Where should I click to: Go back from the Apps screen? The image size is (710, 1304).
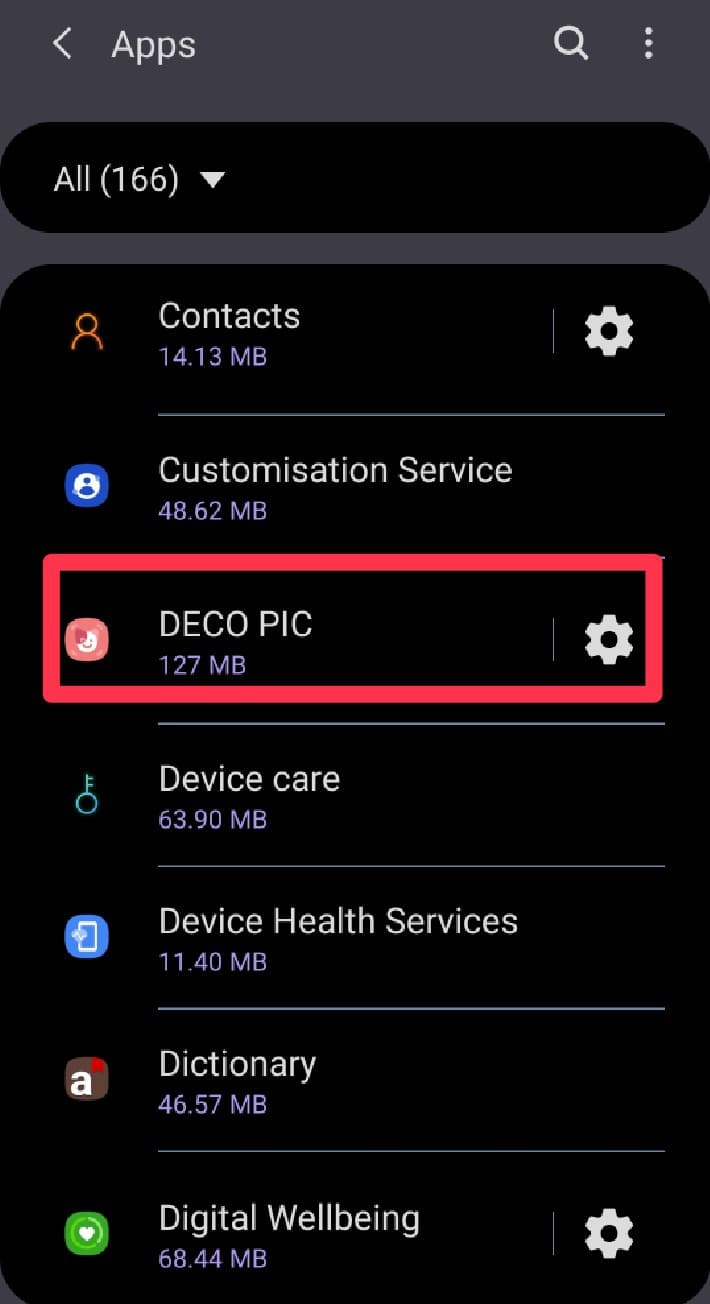pyautogui.click(x=62, y=44)
